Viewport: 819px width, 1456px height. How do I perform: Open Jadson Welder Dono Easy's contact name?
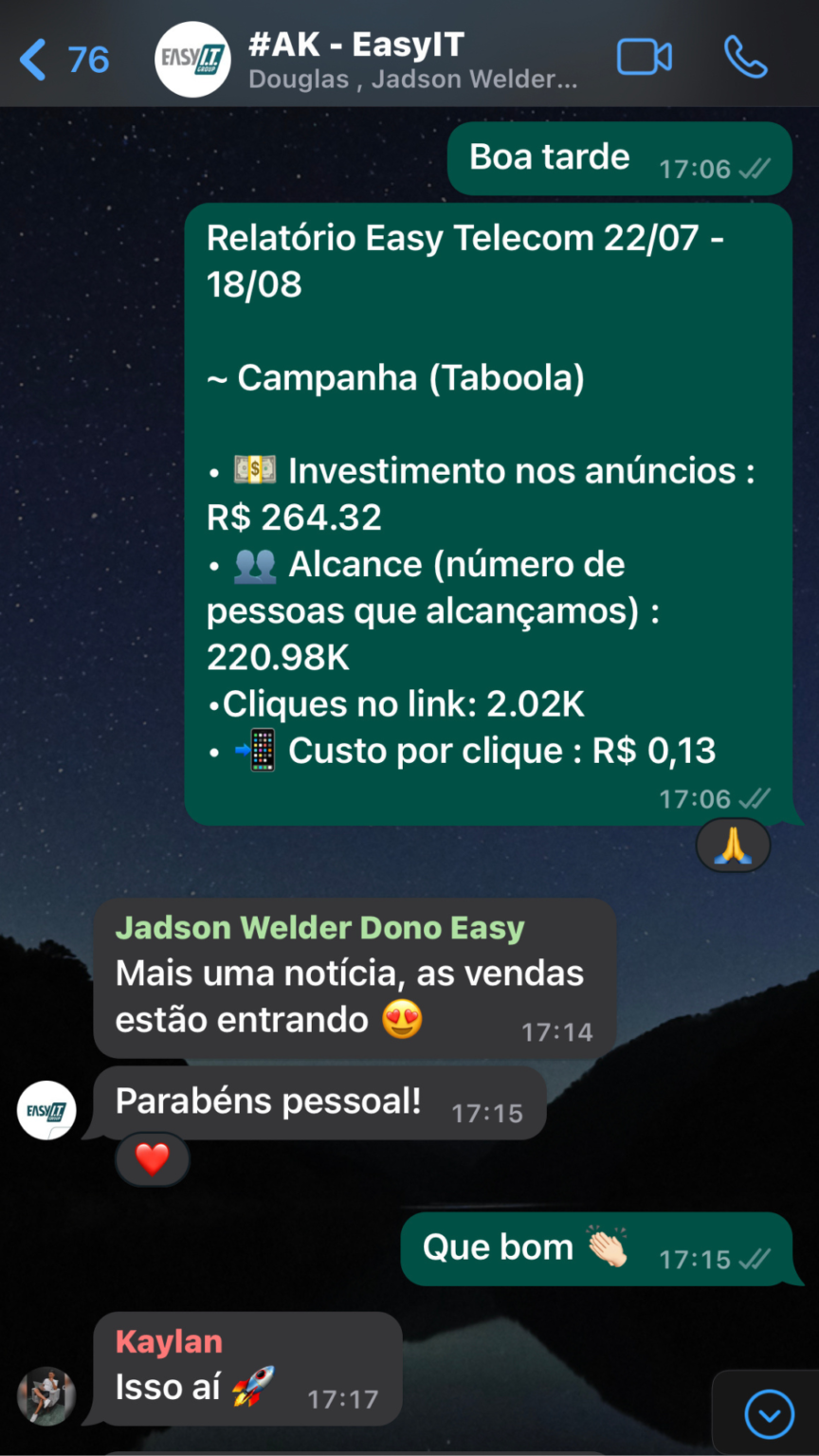[319, 928]
